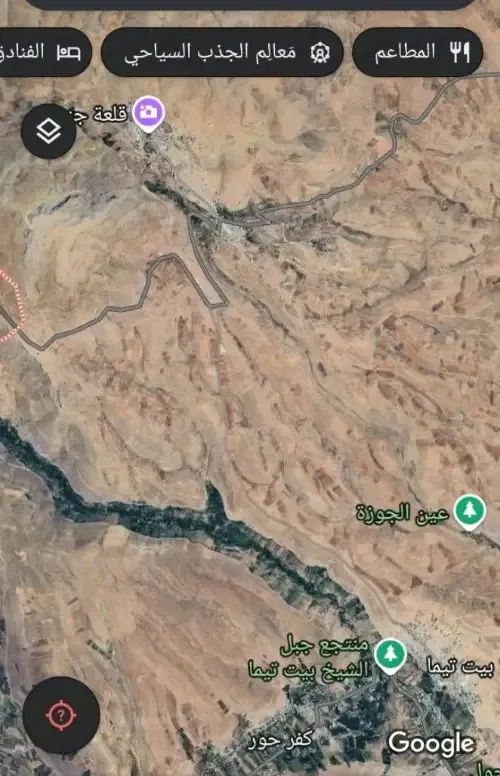The width and height of the screenshot is (500, 776).
Task: Open the عين الجوزة park pin
Action: 470,512
